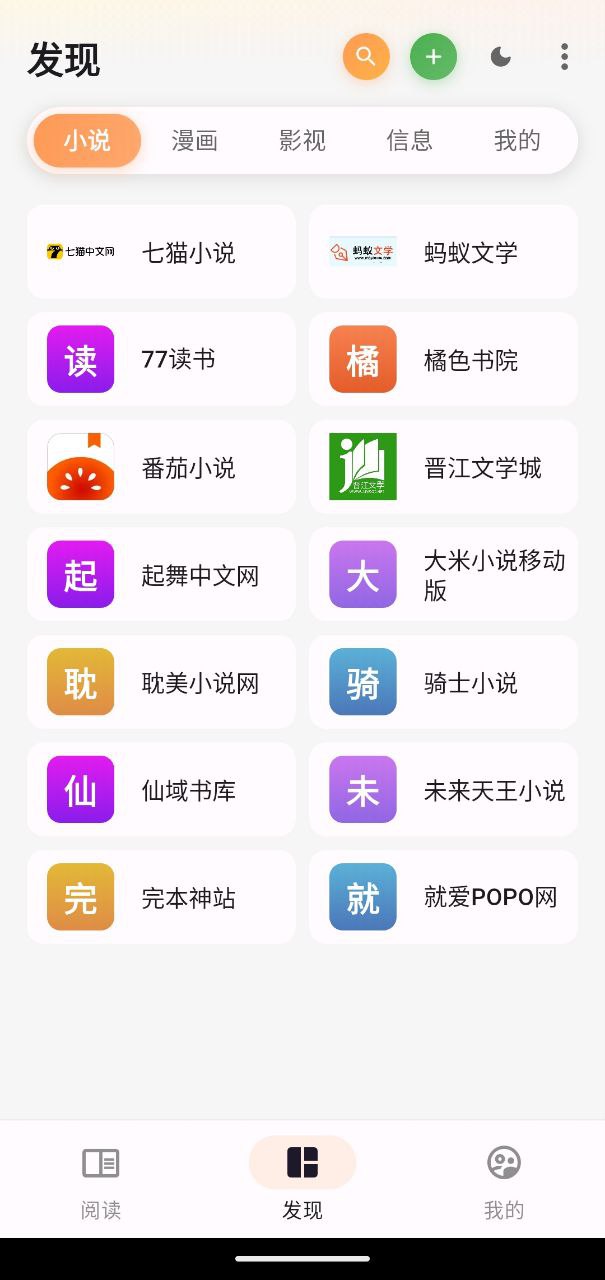Viewport: 605px width, 1280px height.
Task: Open the 七猫小说 source
Action: tap(161, 252)
